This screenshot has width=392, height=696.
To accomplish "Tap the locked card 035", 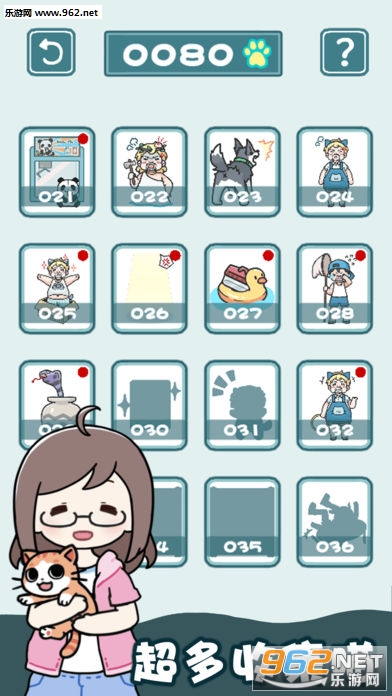I will click(x=242, y=522).
